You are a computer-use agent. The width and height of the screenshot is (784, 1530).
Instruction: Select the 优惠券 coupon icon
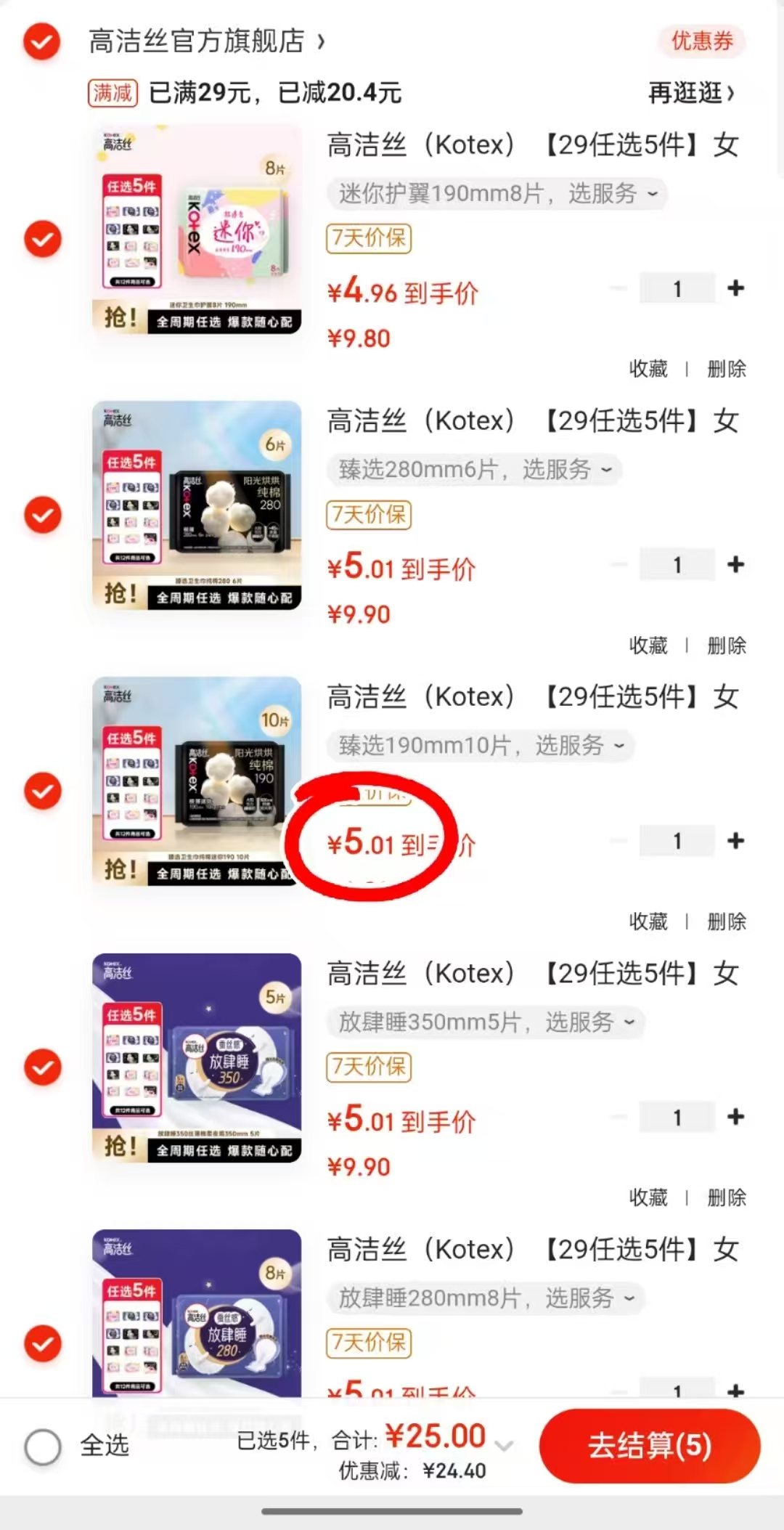pos(701,41)
